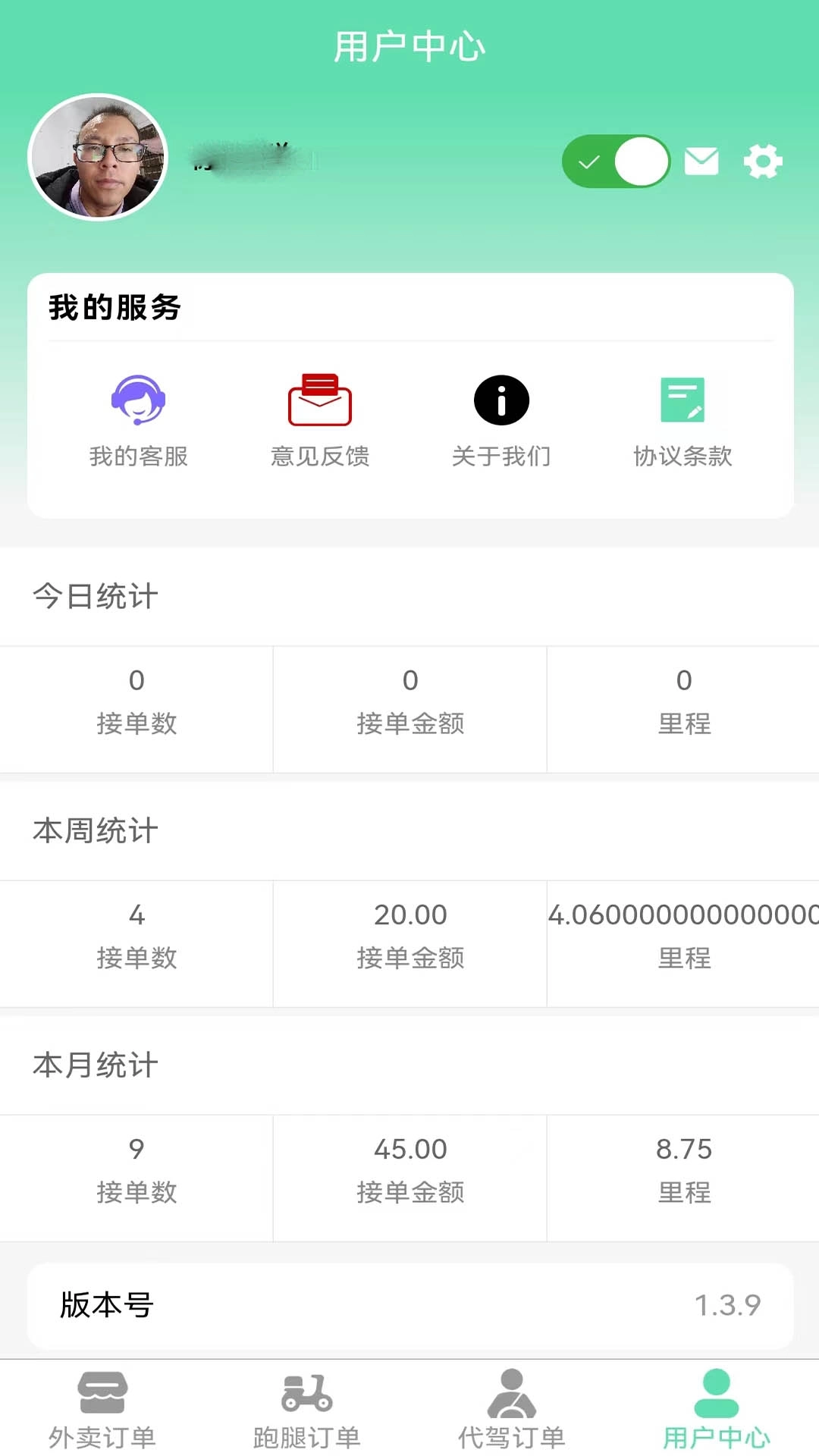819x1456 pixels.
Task: Open the message envelope icon near the toggle
Action: [701, 160]
